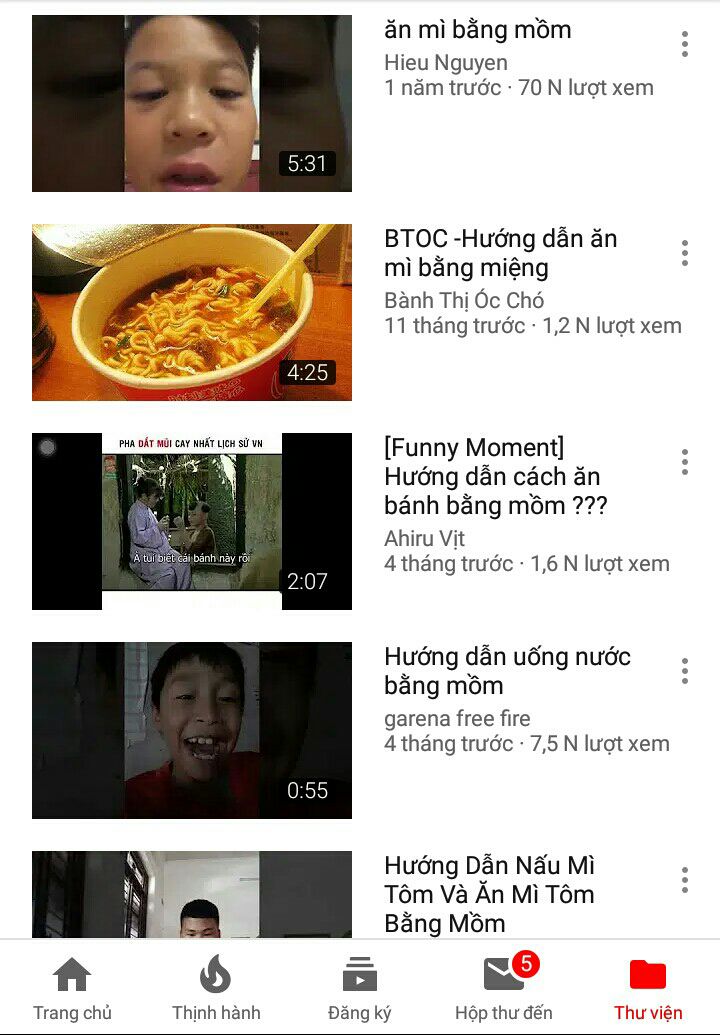Play "BTOC -Hướng dẫn ăn mì bằng miệng"
Viewport: 720px width, 1035px height.
pyautogui.click(x=192, y=312)
